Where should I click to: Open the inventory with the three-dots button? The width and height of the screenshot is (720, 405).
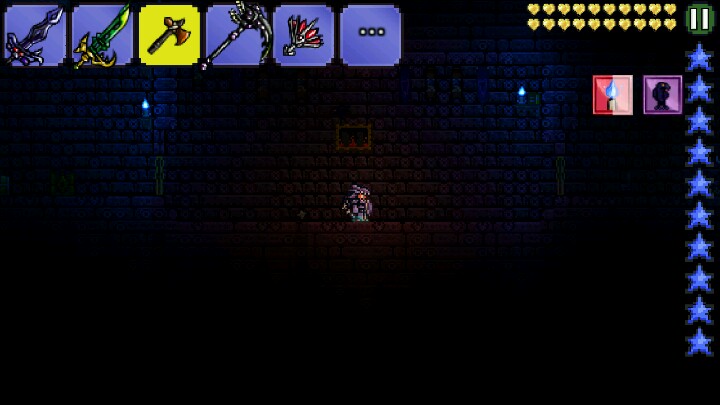tap(371, 33)
